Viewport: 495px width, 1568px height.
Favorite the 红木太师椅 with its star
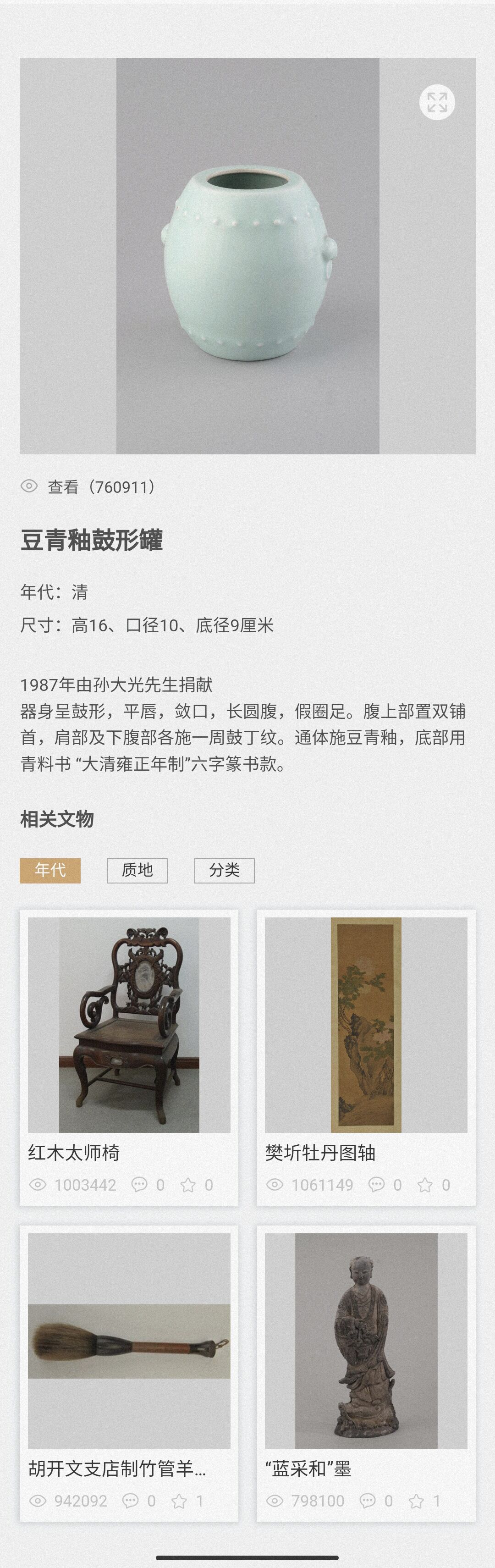point(188,1185)
